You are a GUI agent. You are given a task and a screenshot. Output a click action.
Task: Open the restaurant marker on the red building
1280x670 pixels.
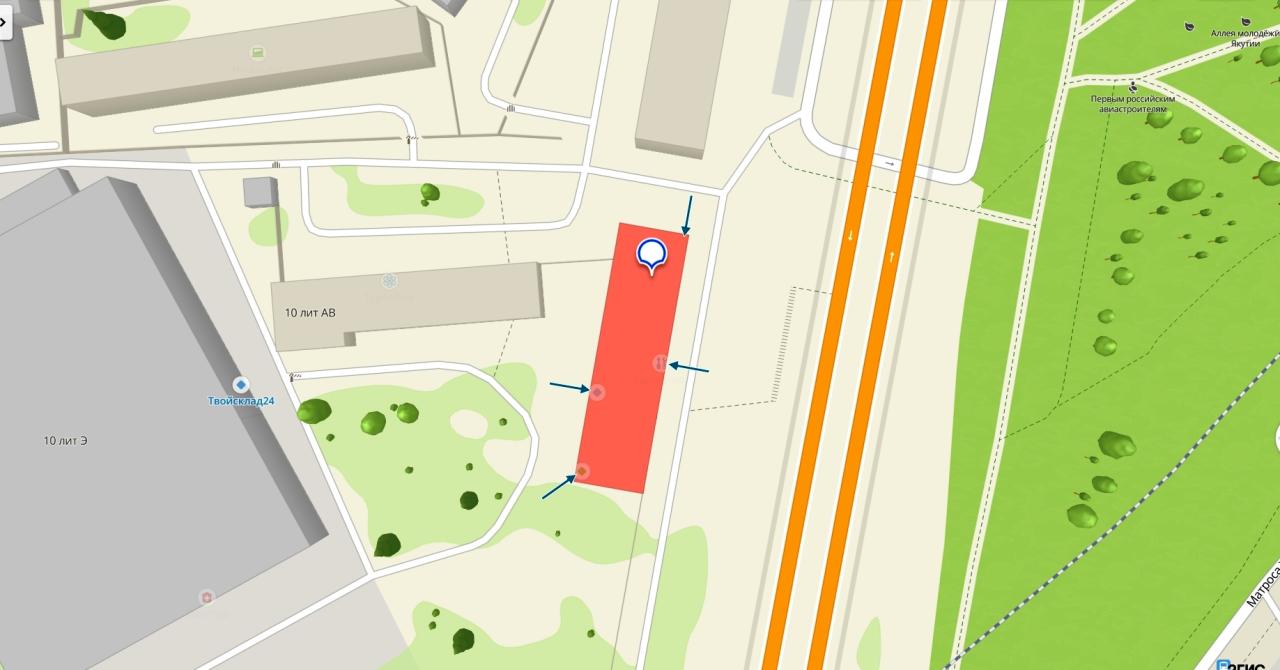tap(659, 363)
